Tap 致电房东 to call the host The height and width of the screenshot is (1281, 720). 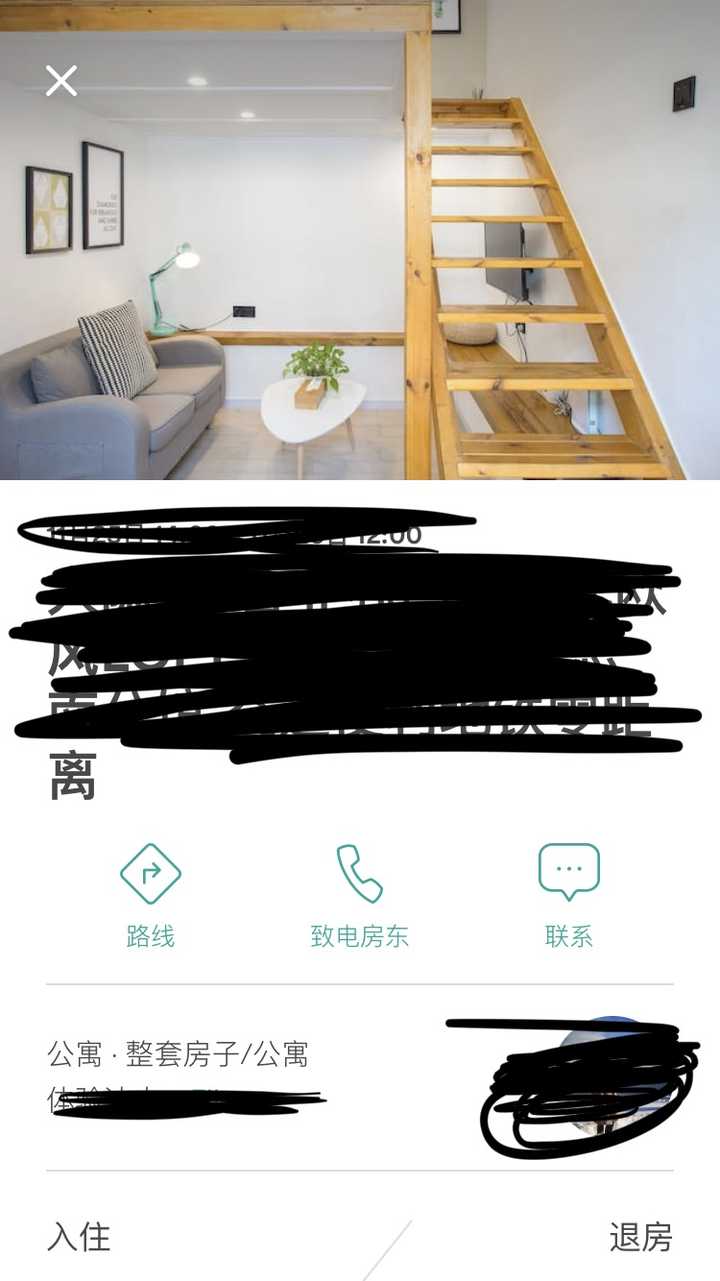click(x=359, y=895)
